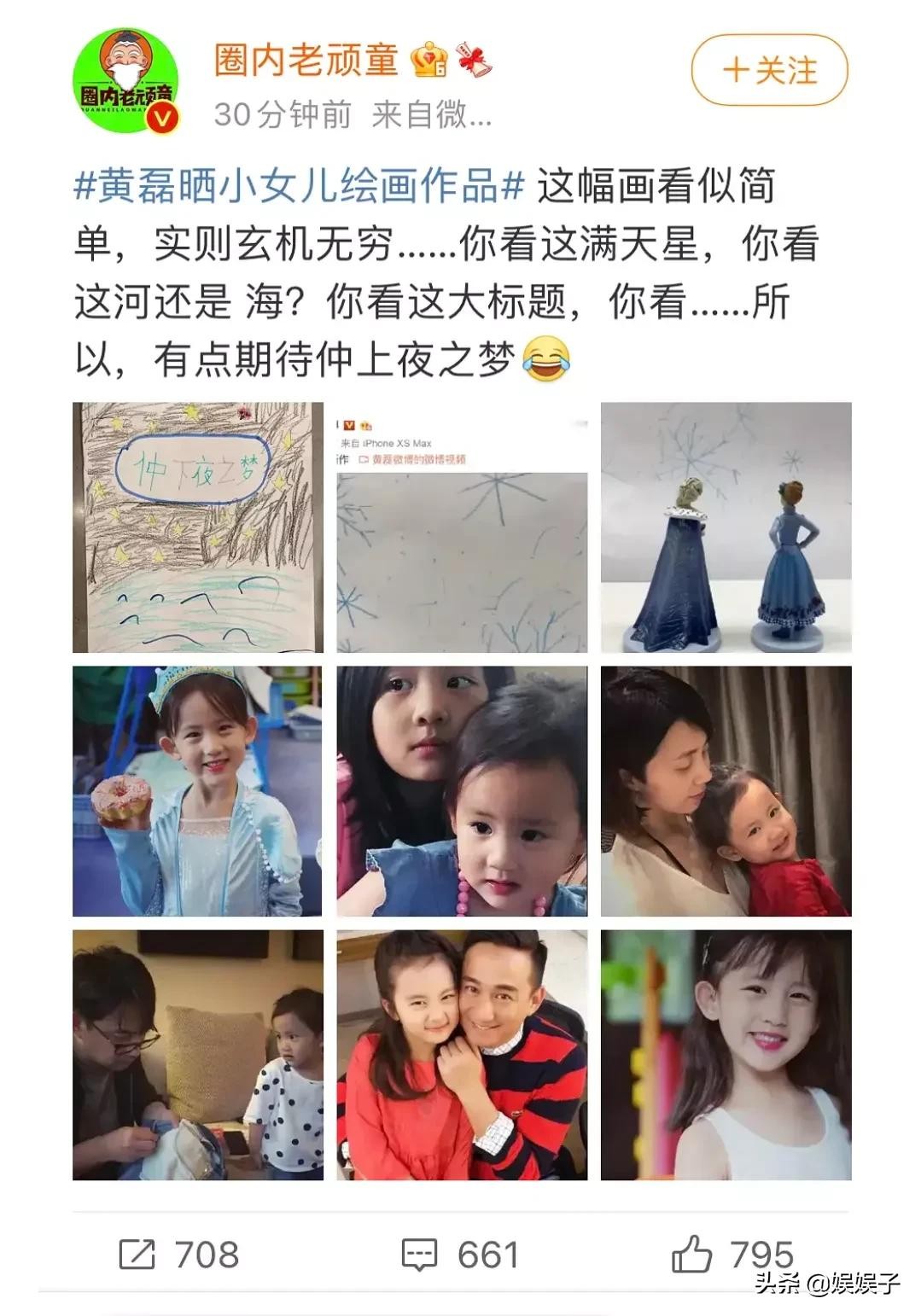Open photo of mother hugging girl in red
The image size is (921, 1316).
click(x=726, y=791)
